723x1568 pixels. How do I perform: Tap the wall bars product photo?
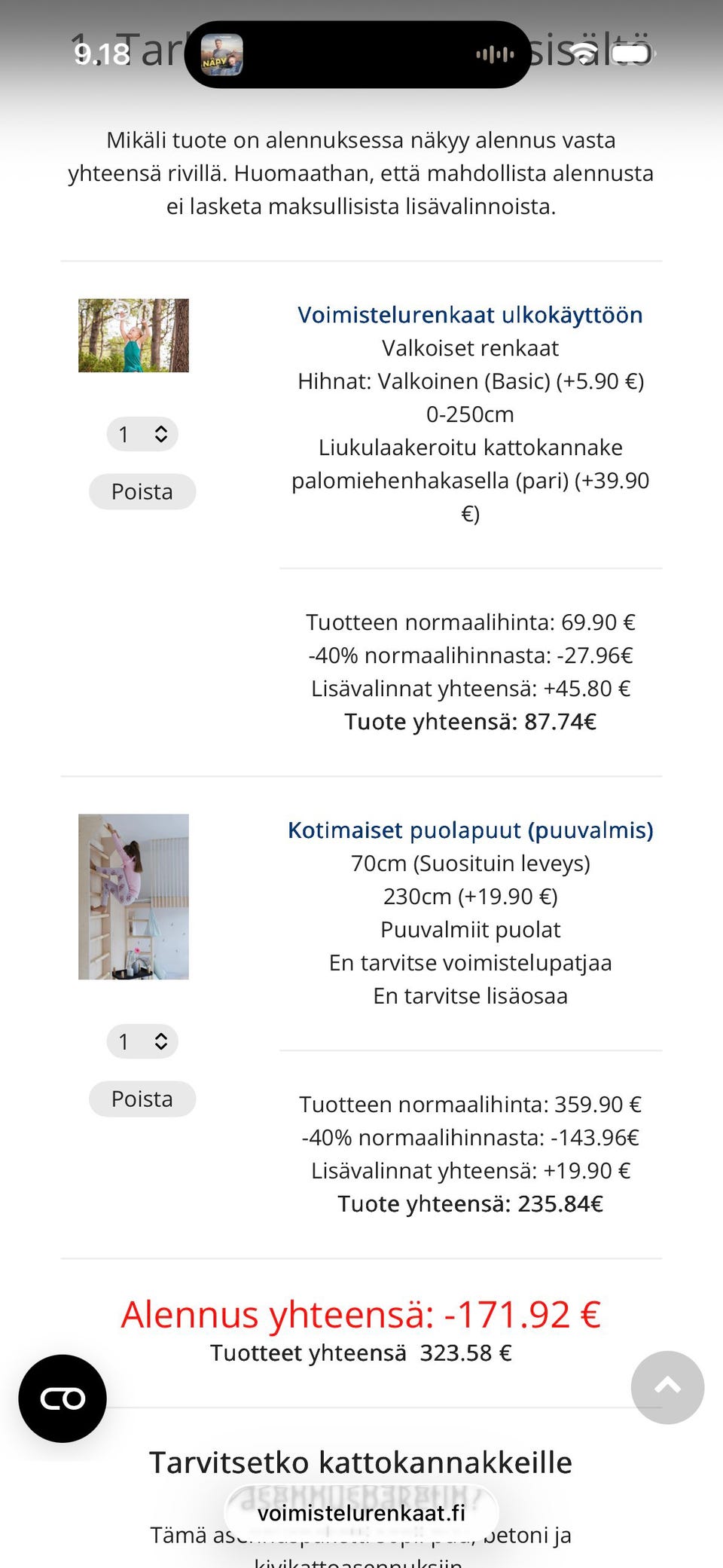(x=133, y=897)
